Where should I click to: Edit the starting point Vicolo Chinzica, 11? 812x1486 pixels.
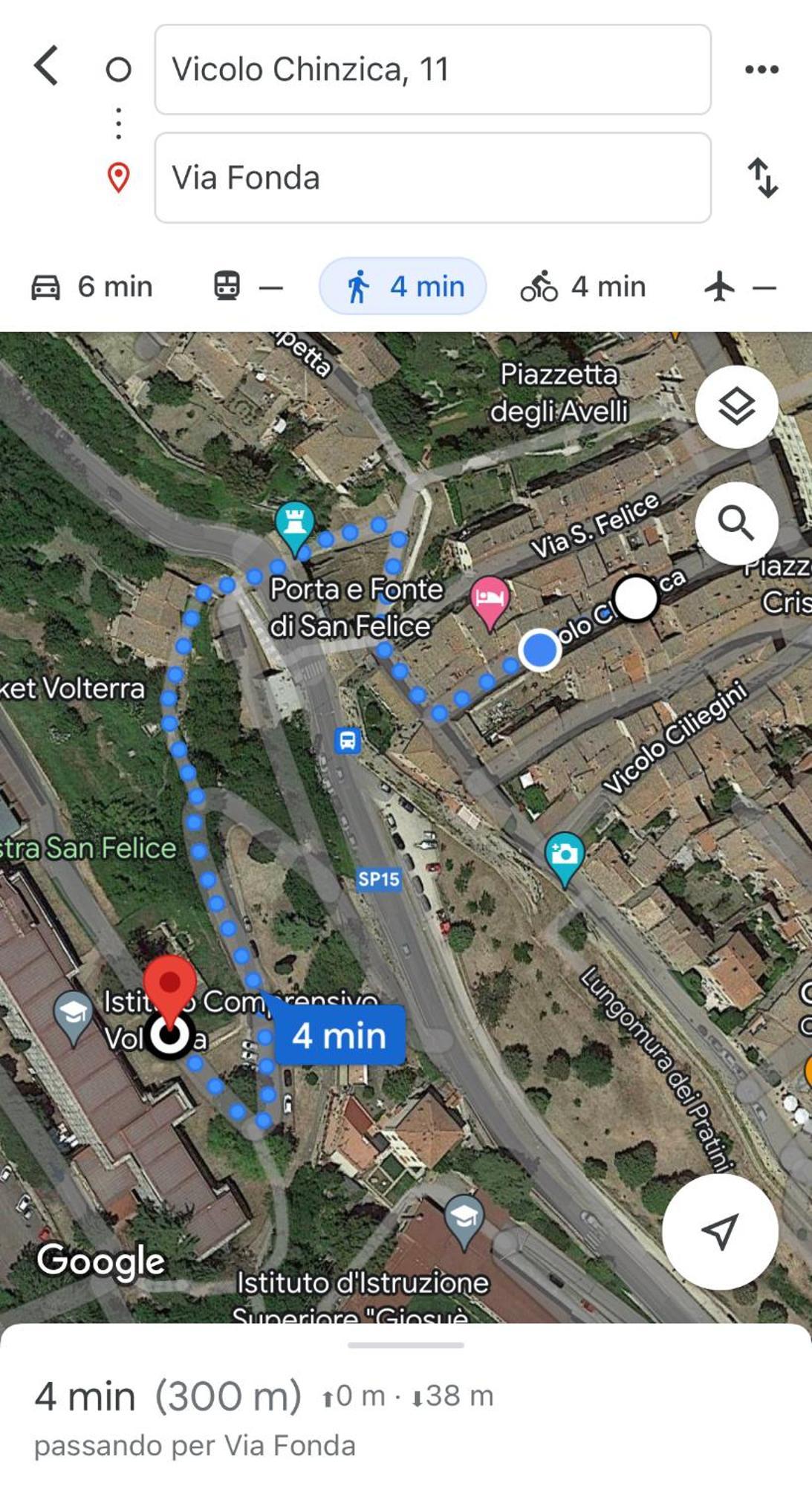point(432,70)
